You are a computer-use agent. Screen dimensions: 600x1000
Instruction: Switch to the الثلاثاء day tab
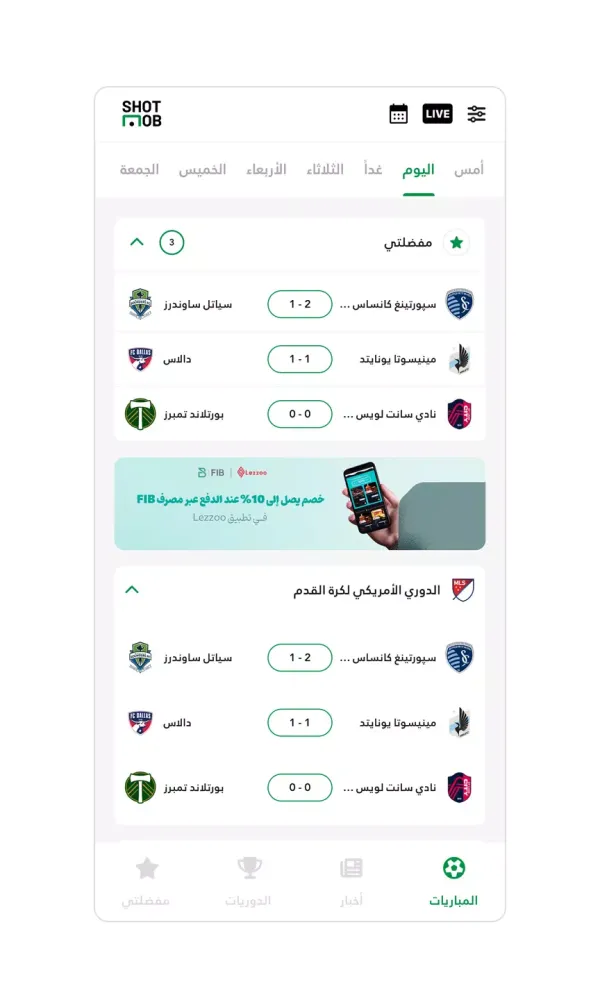click(x=325, y=170)
